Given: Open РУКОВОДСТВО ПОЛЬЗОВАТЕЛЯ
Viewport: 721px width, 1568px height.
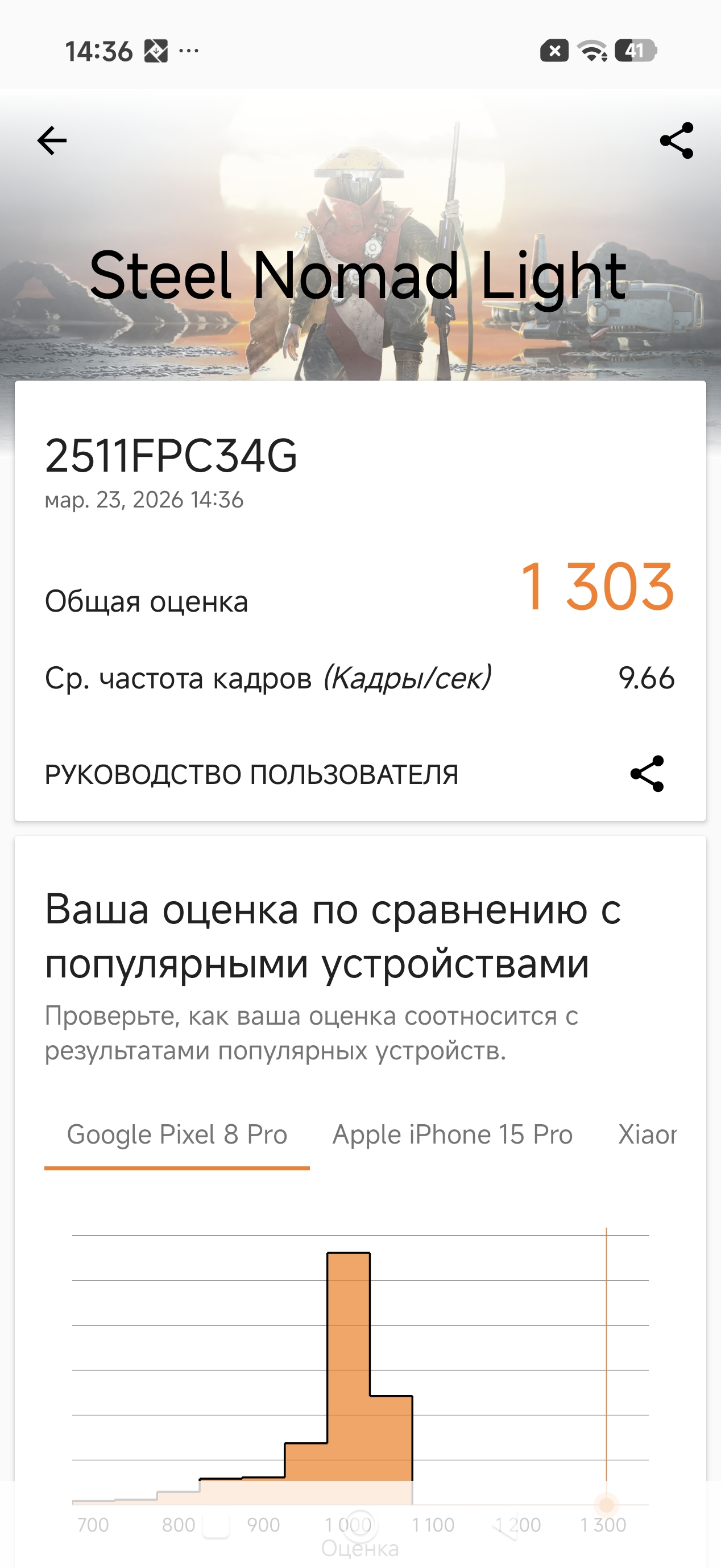Looking at the screenshot, I should pos(251,774).
